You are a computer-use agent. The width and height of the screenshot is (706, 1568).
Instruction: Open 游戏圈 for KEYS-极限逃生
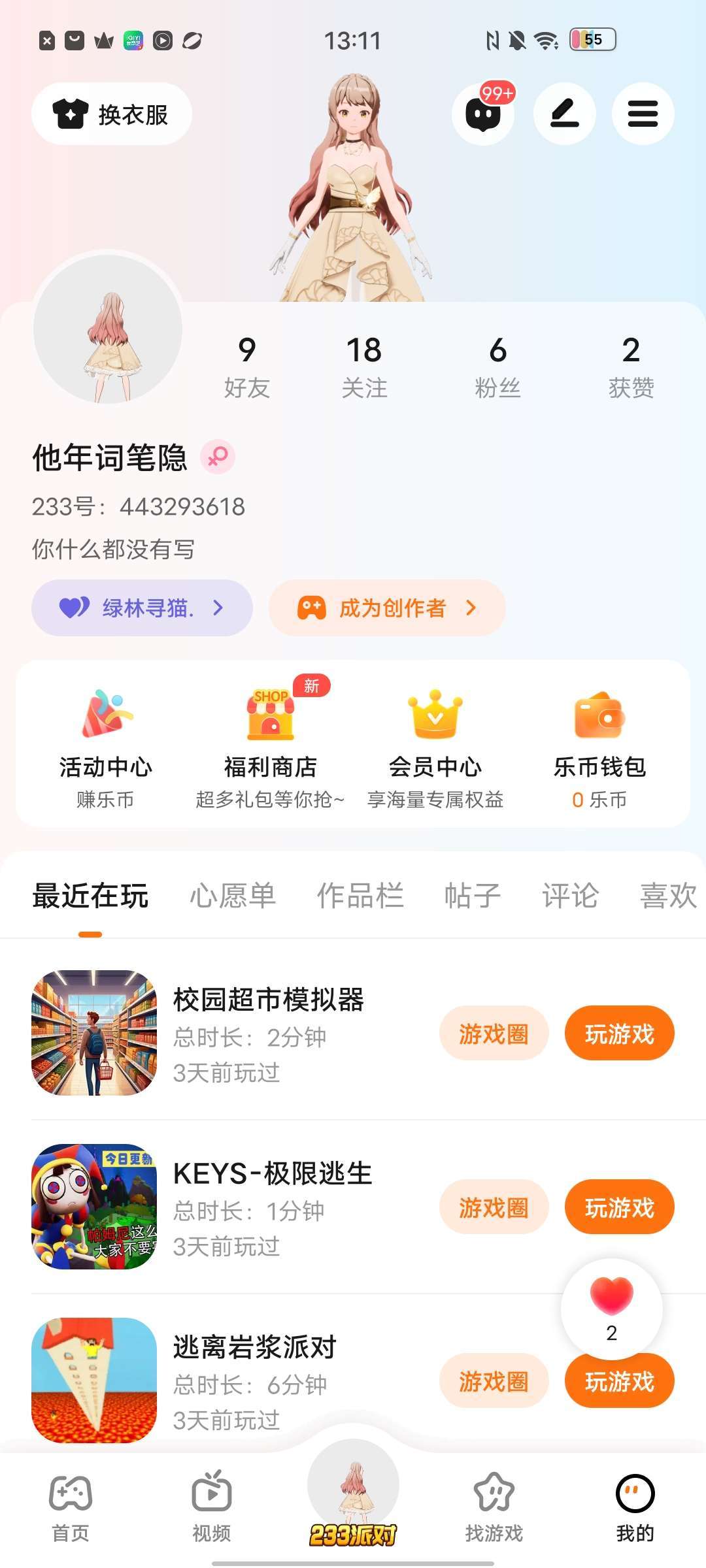click(x=494, y=1207)
